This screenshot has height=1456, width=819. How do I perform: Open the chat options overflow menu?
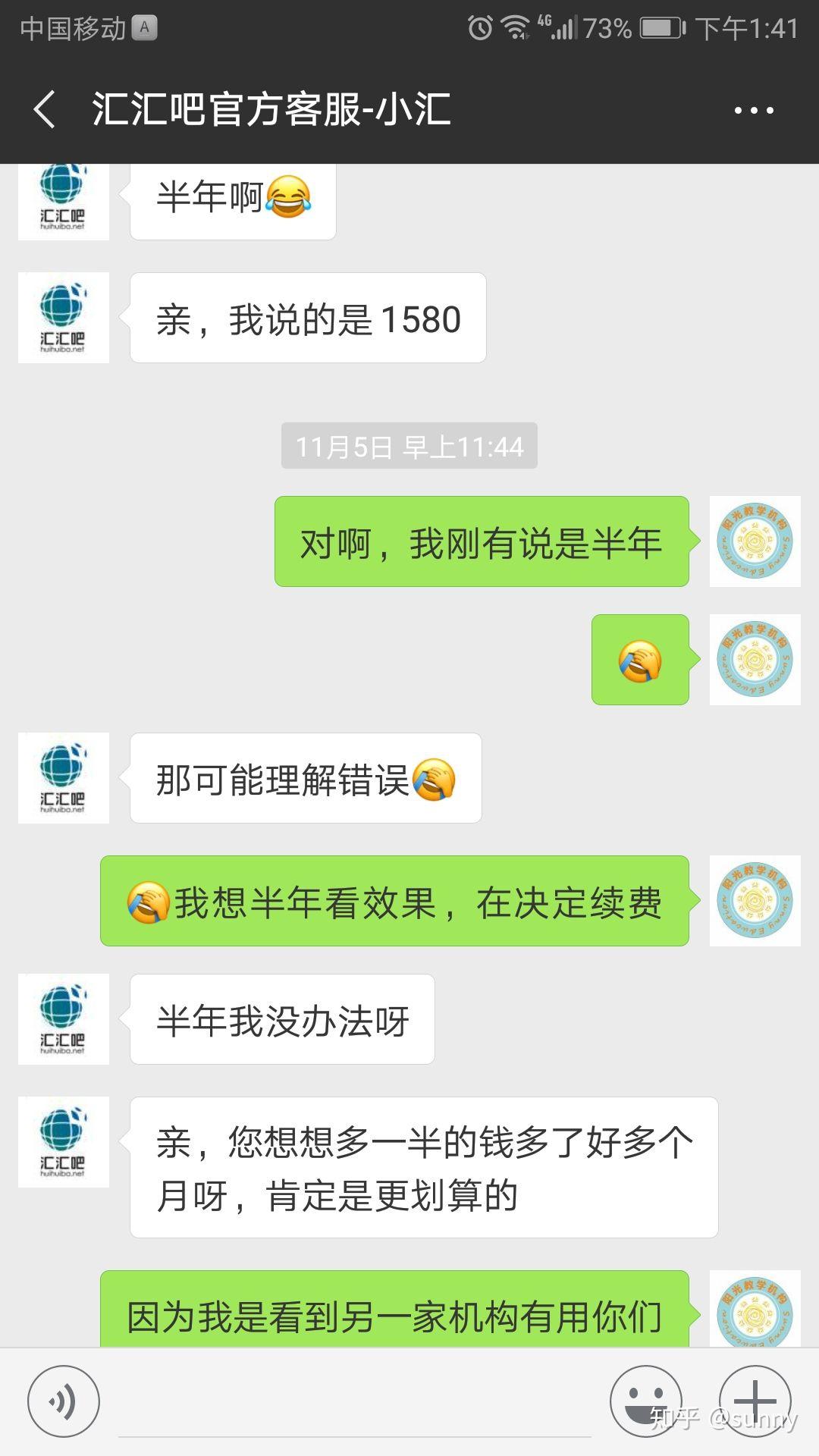point(754,110)
